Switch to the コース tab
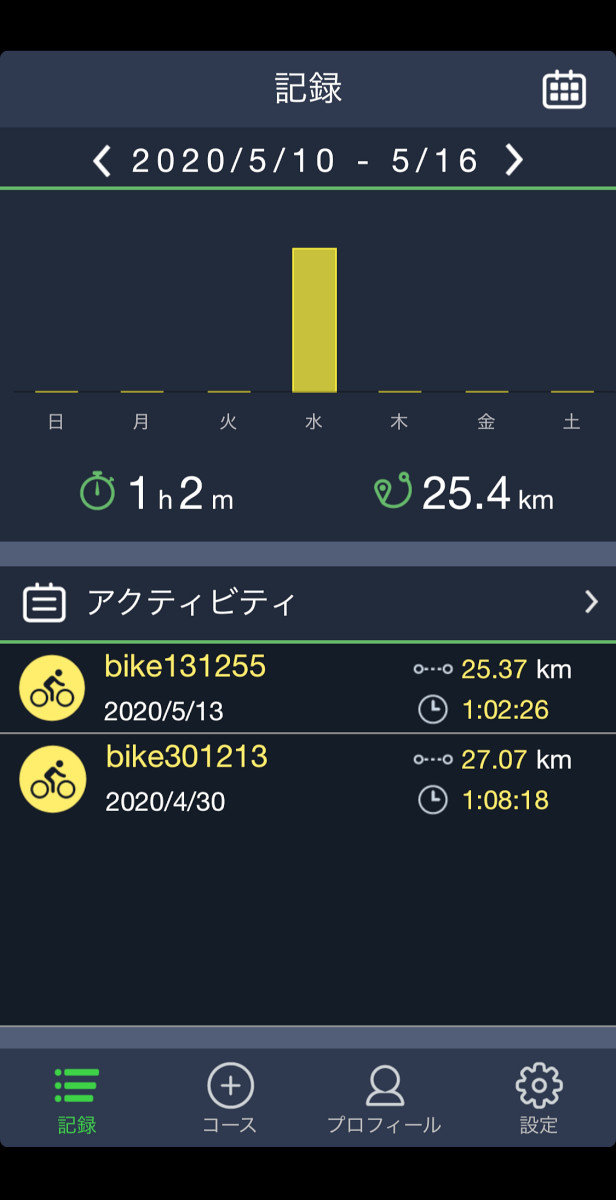 (x=230, y=1098)
